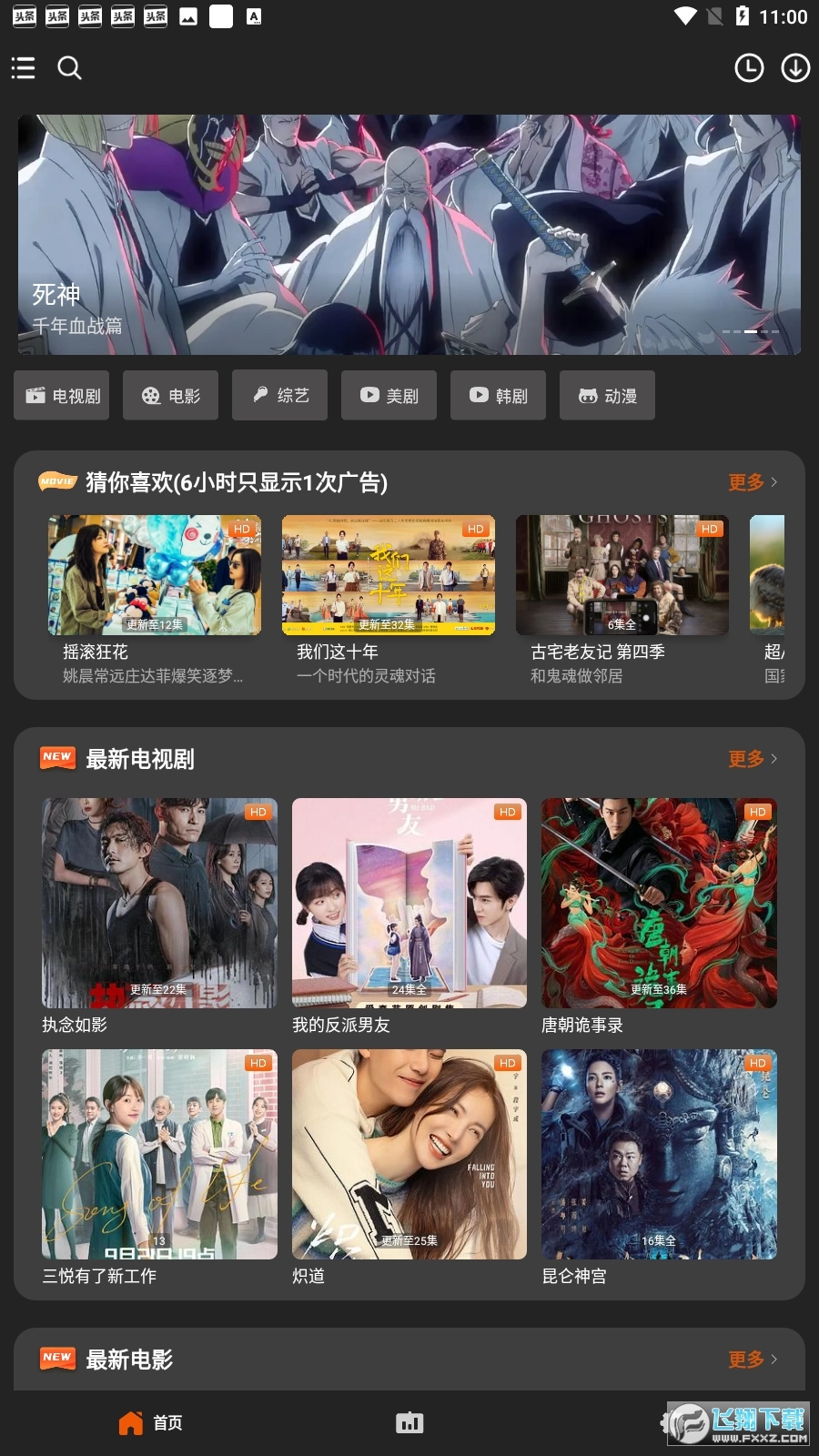
Task: Activate the highlighted home tab toggle
Action: (150, 1422)
